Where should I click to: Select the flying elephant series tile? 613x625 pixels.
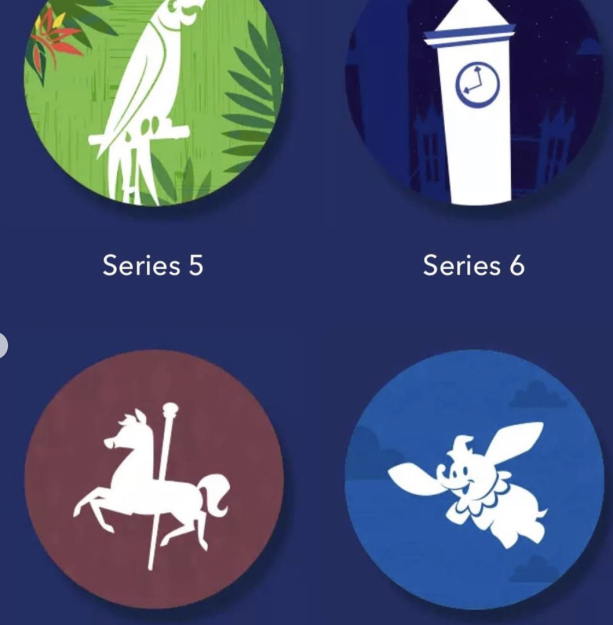click(474, 479)
